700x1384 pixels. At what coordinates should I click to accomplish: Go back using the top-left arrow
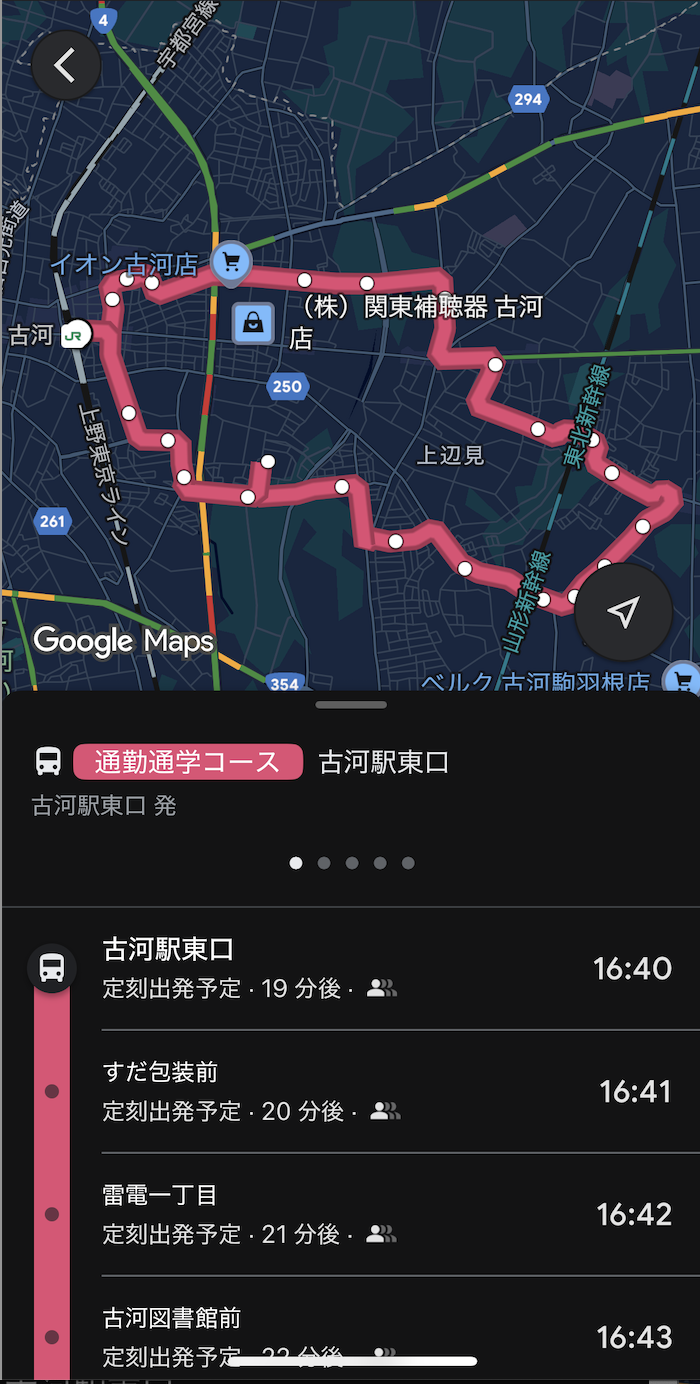tap(66, 65)
